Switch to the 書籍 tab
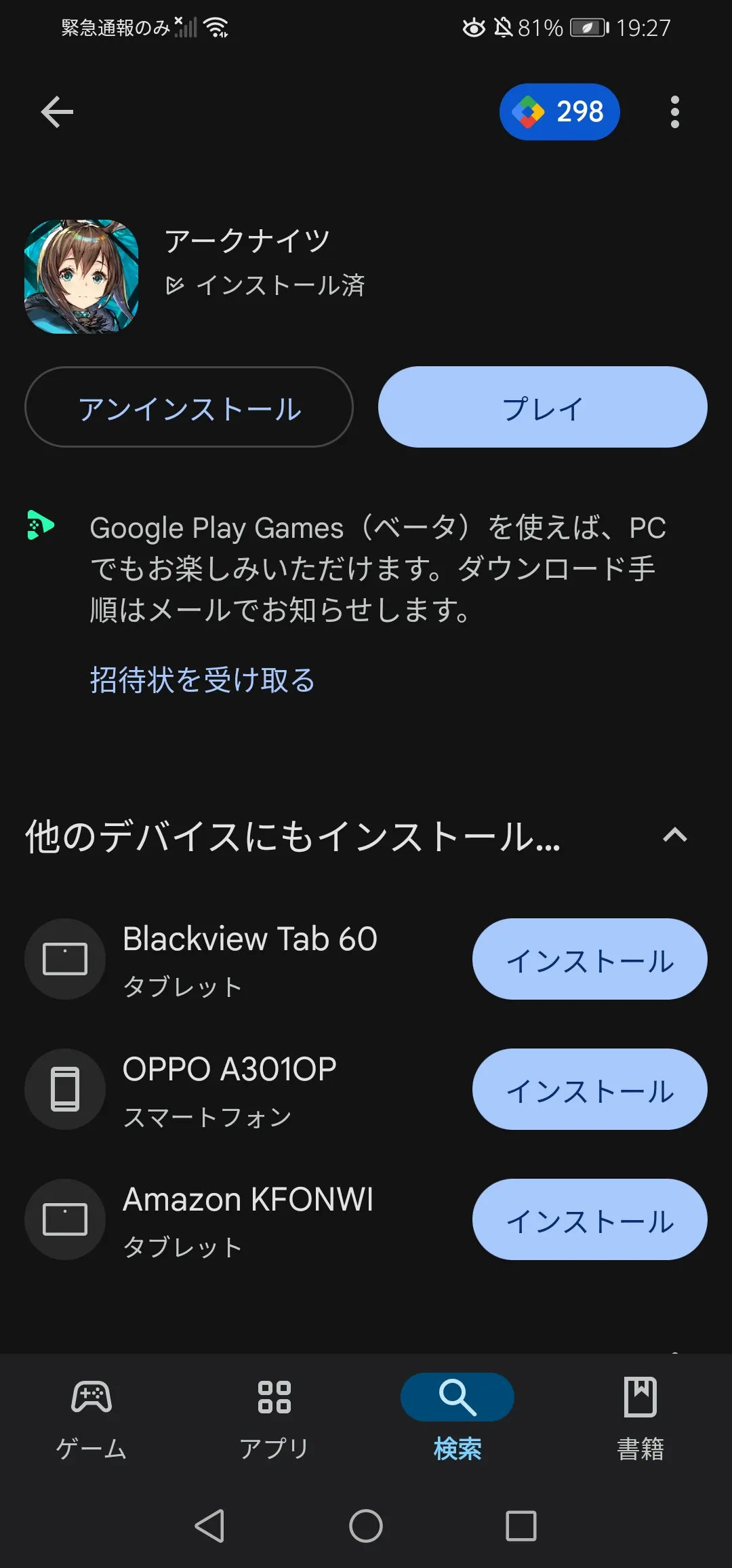Viewport: 732px width, 1568px height. coord(640,1417)
